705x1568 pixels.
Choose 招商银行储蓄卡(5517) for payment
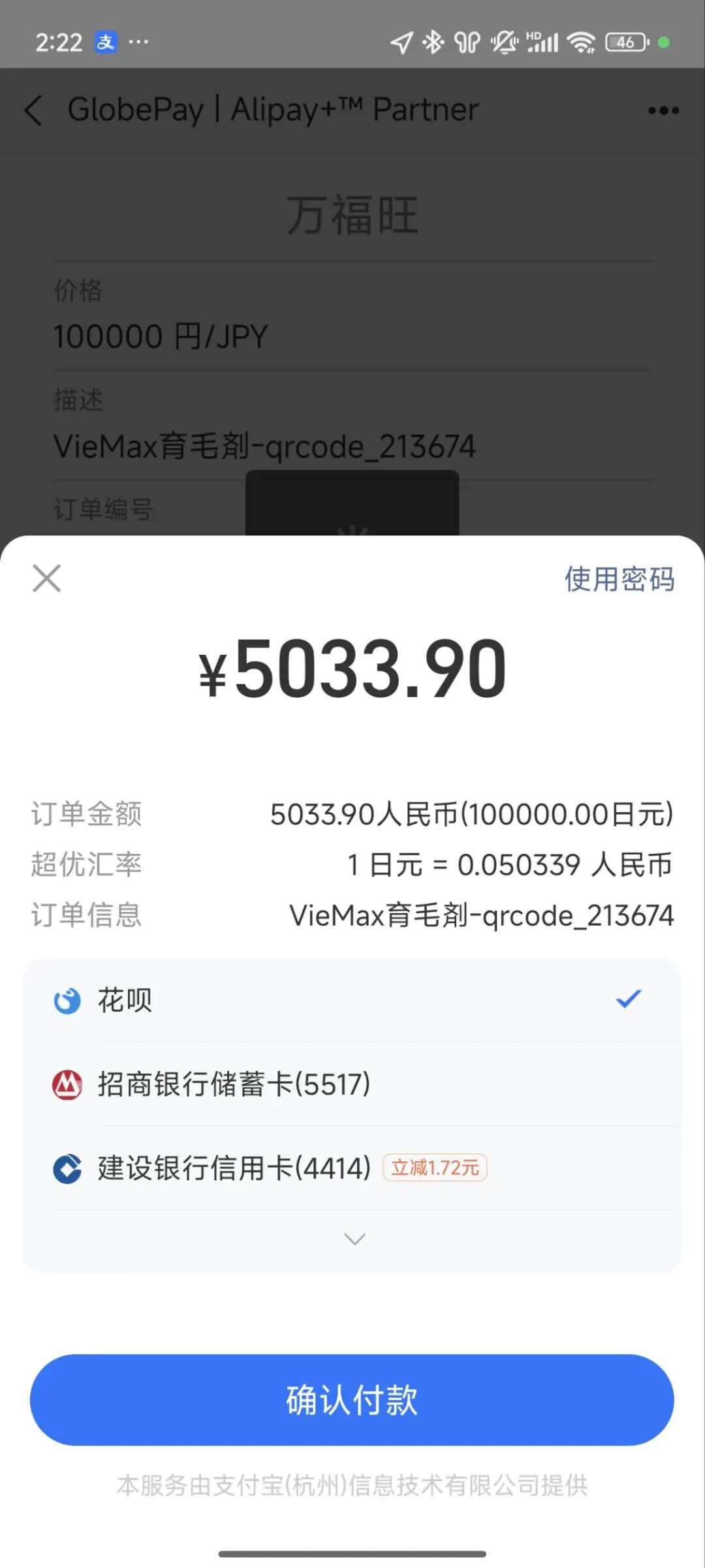[352, 1084]
